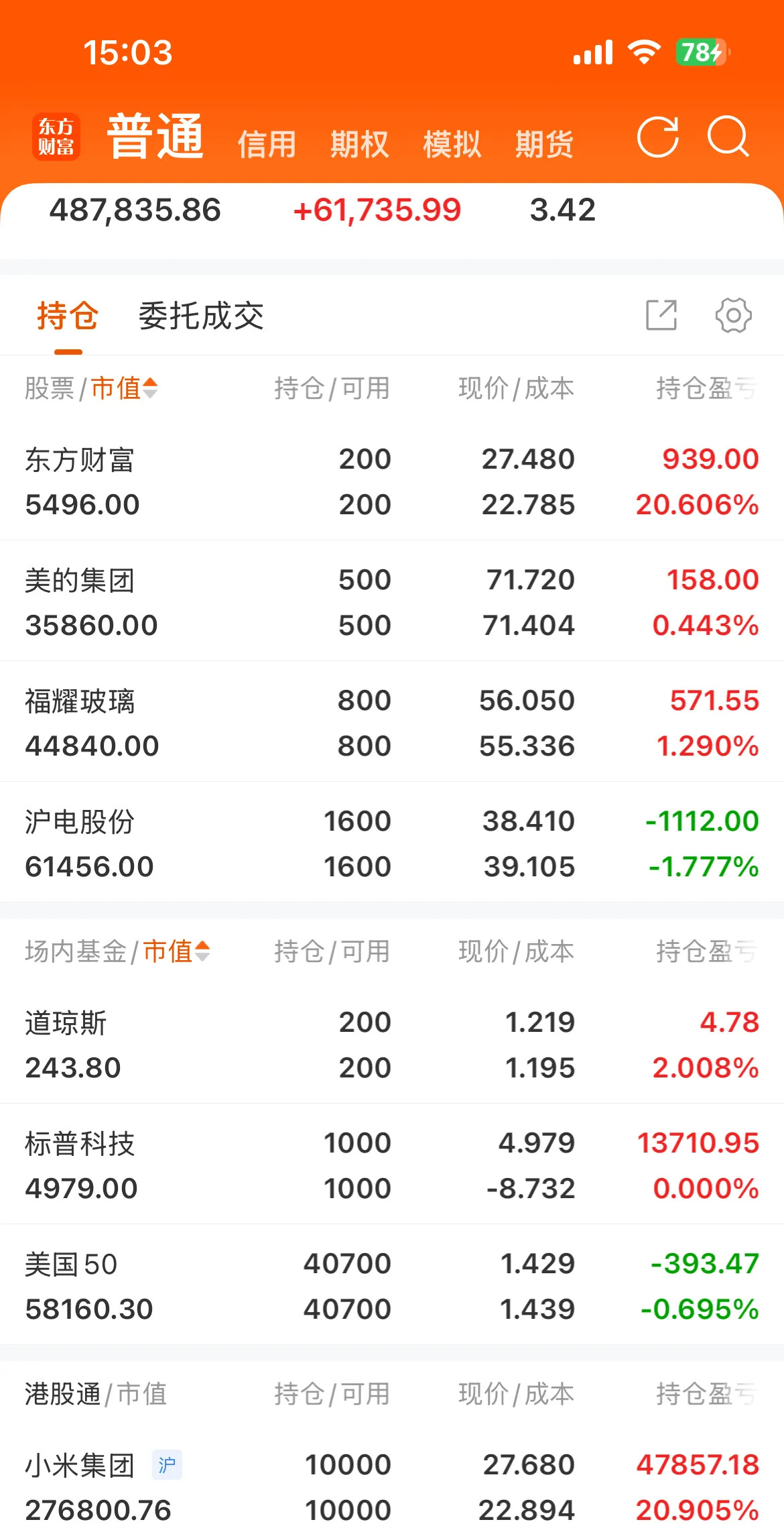
Task: Toggle 市值 sort arrow in 场内基金 section
Action: [x=203, y=951]
